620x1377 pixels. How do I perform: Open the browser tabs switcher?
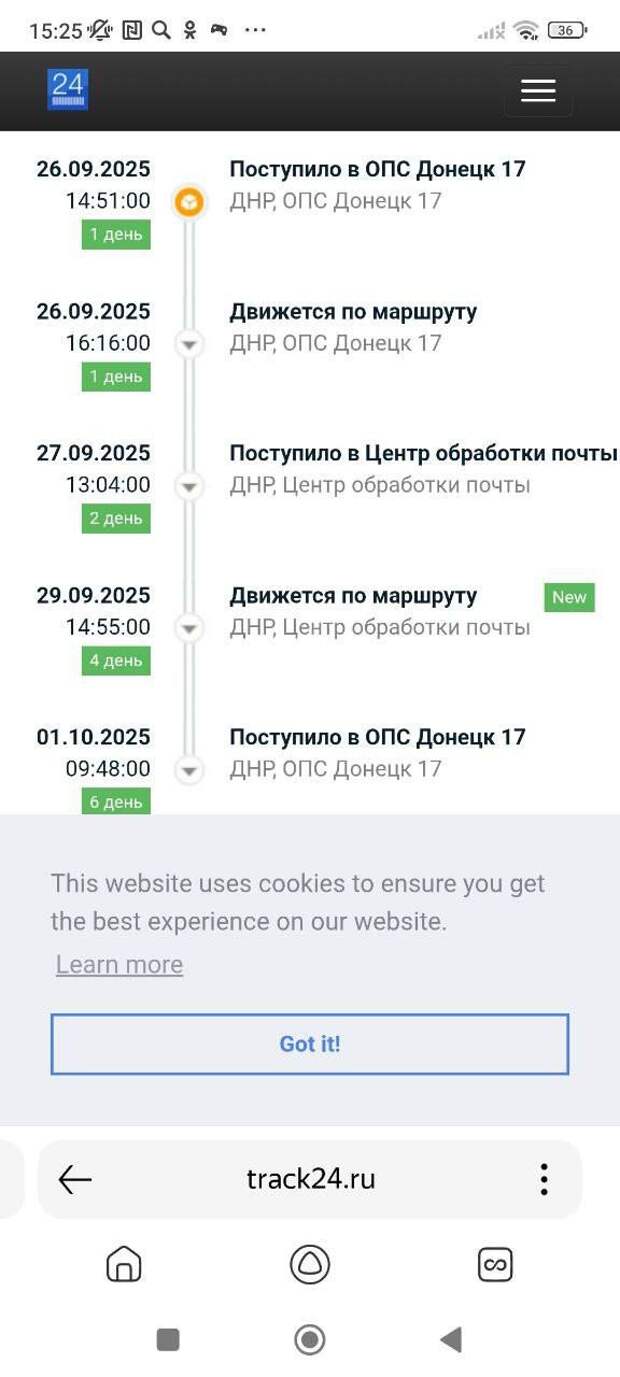pyautogui.click(x=494, y=1264)
